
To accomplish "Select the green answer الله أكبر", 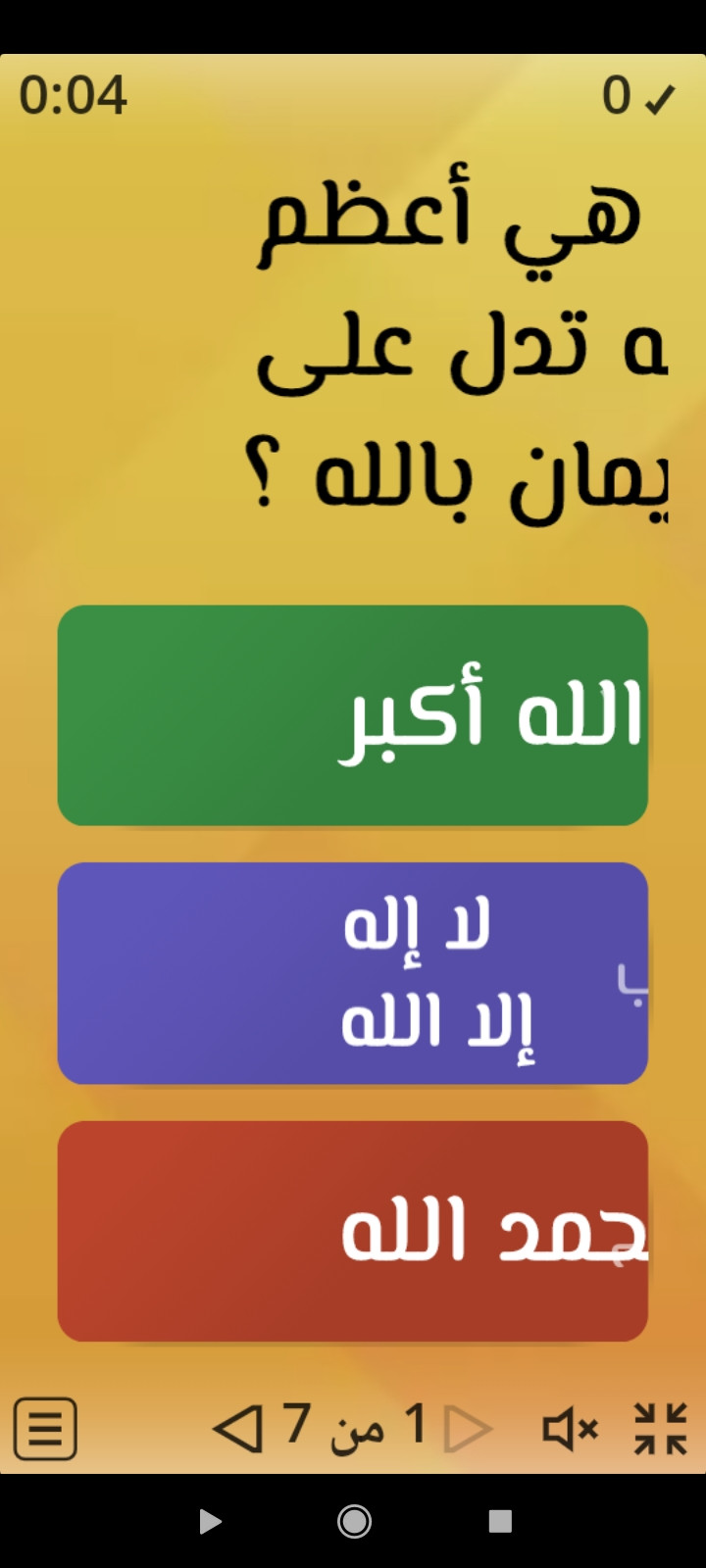I will tap(353, 715).
